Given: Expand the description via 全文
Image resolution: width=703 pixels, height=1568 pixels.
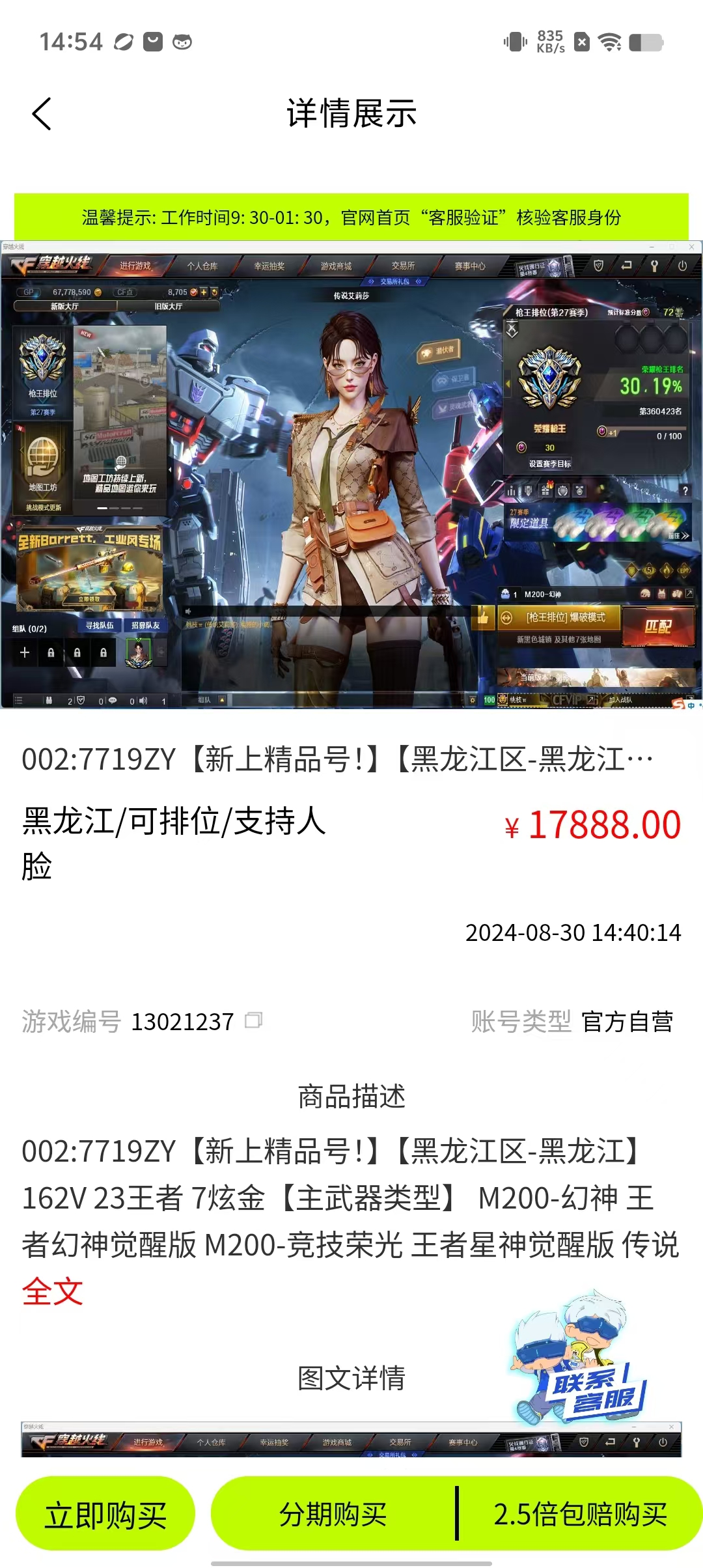Looking at the screenshot, I should [x=52, y=1292].
